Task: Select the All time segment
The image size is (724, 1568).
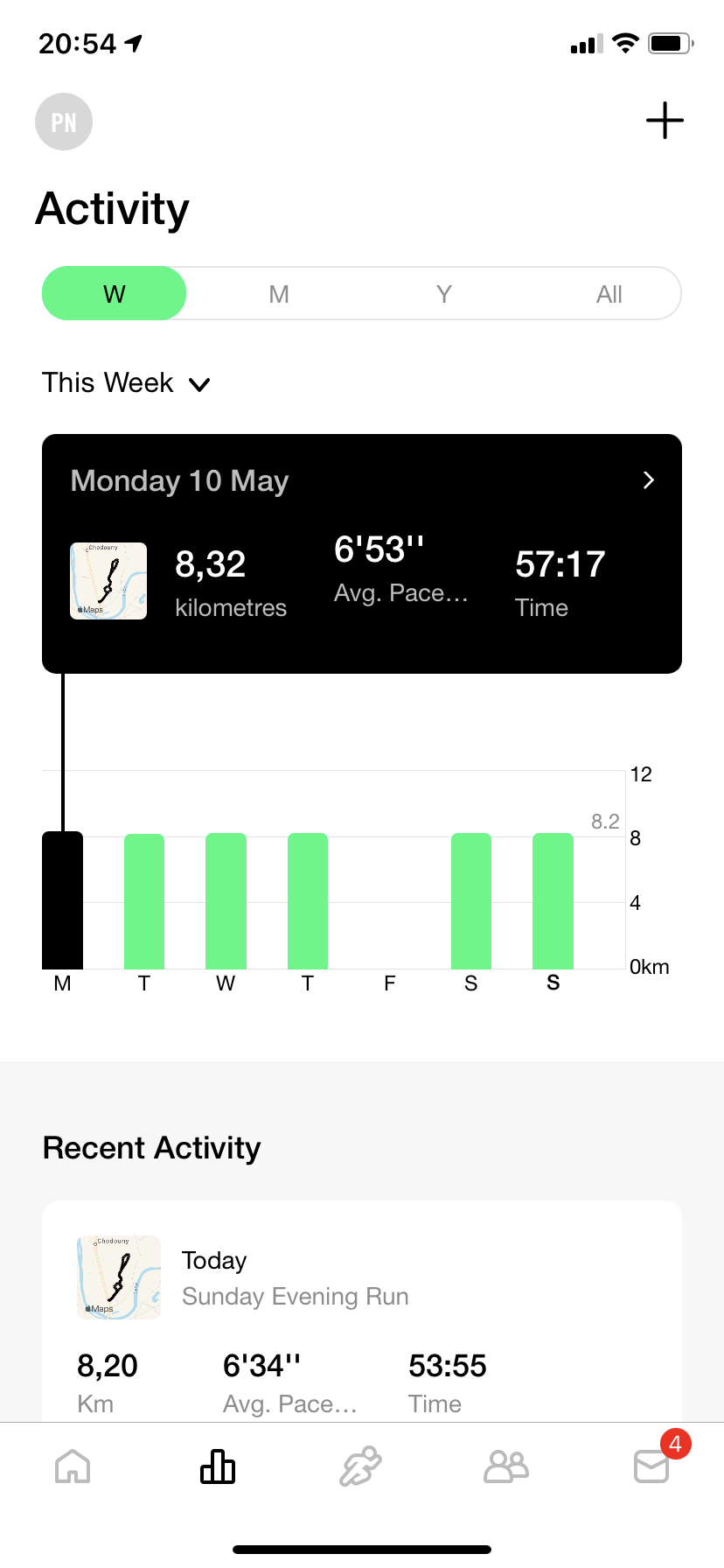Action: 609,294
